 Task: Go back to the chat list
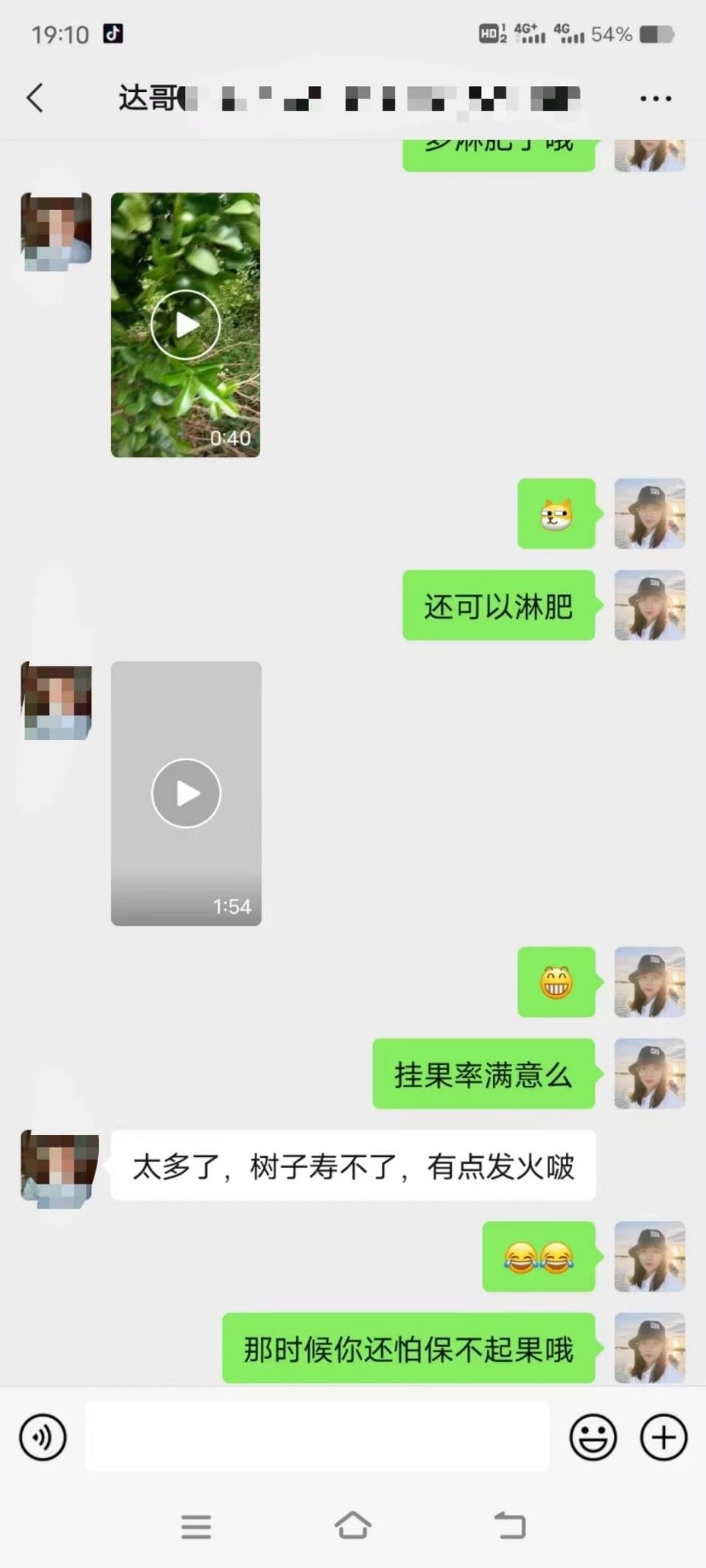coord(35,98)
